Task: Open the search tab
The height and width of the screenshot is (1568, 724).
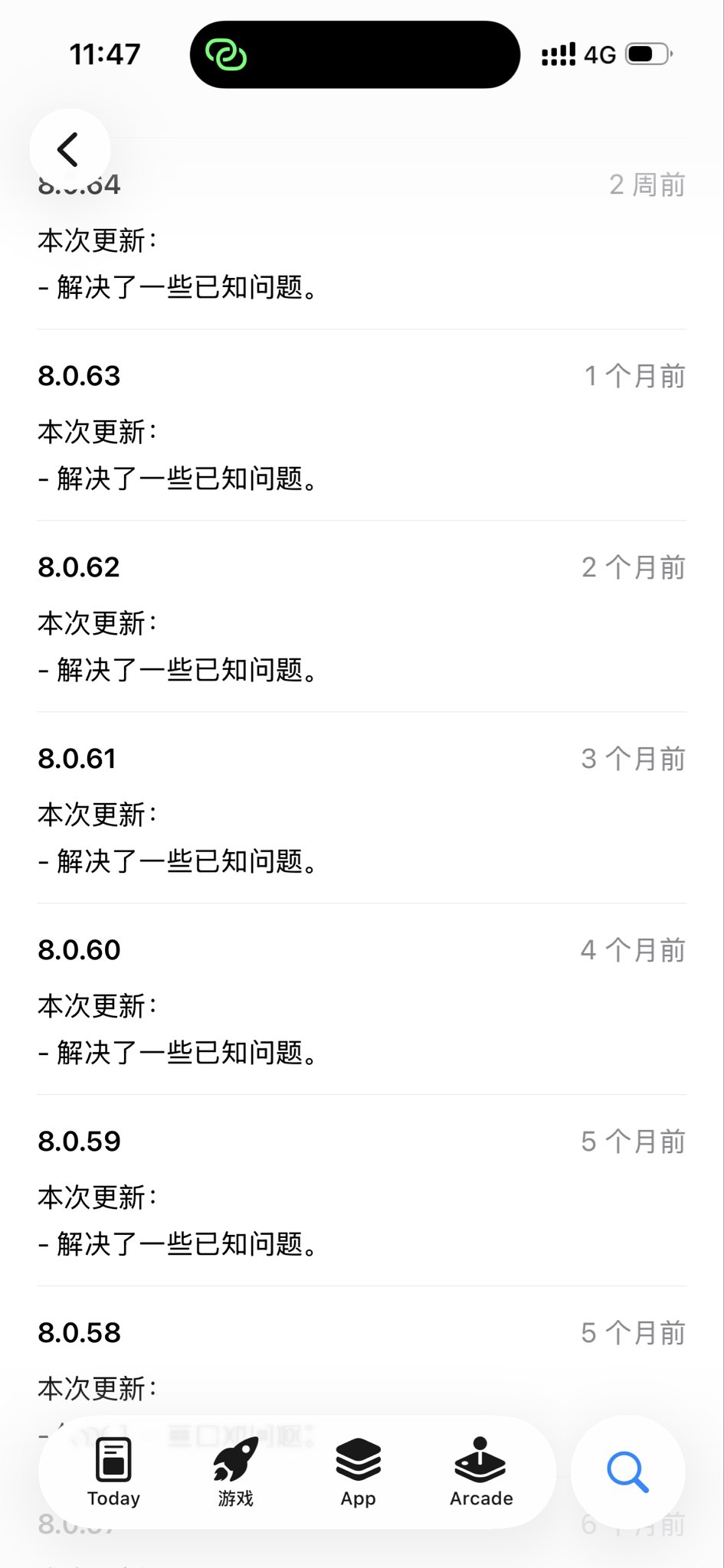Action: tap(627, 1471)
